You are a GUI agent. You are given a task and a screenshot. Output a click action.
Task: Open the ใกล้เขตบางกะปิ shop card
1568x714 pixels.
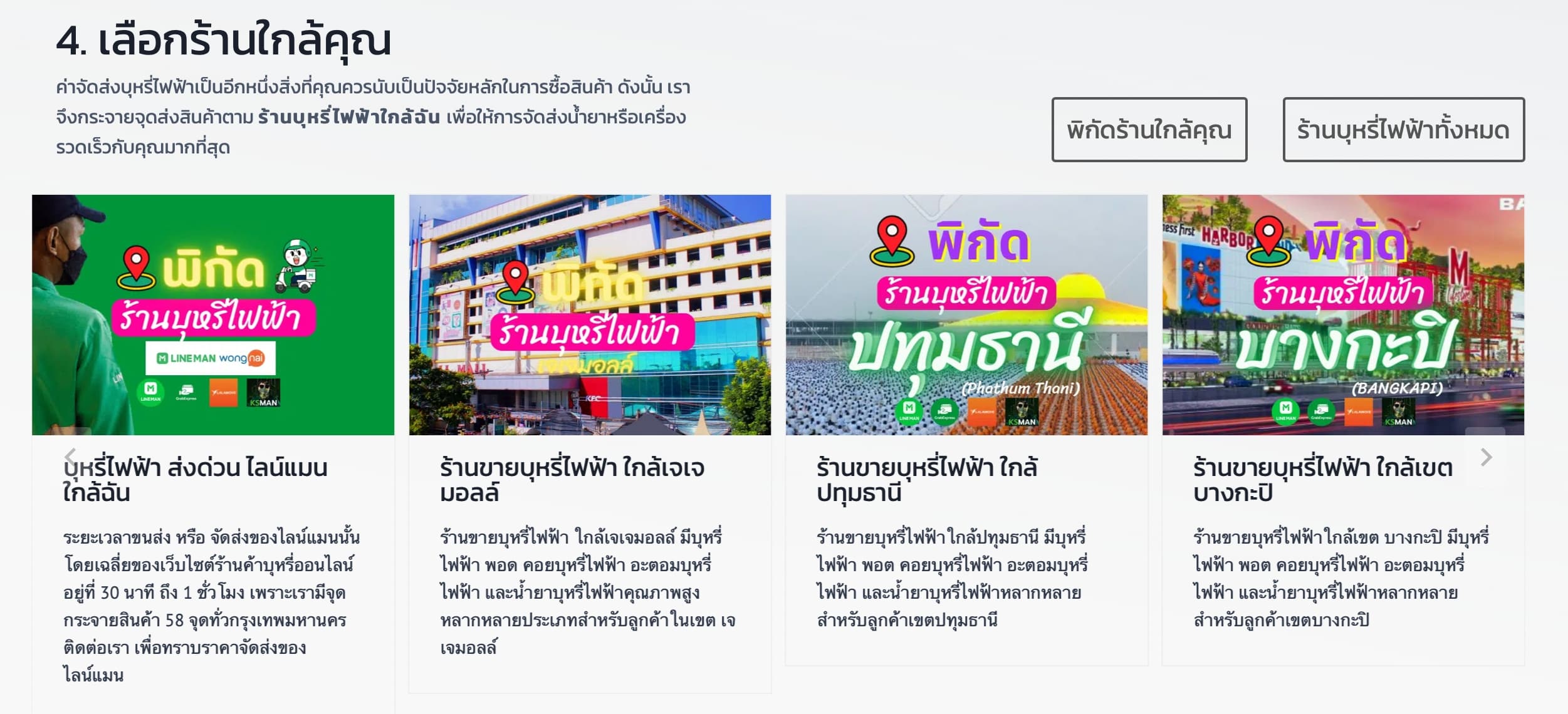tap(1342, 315)
